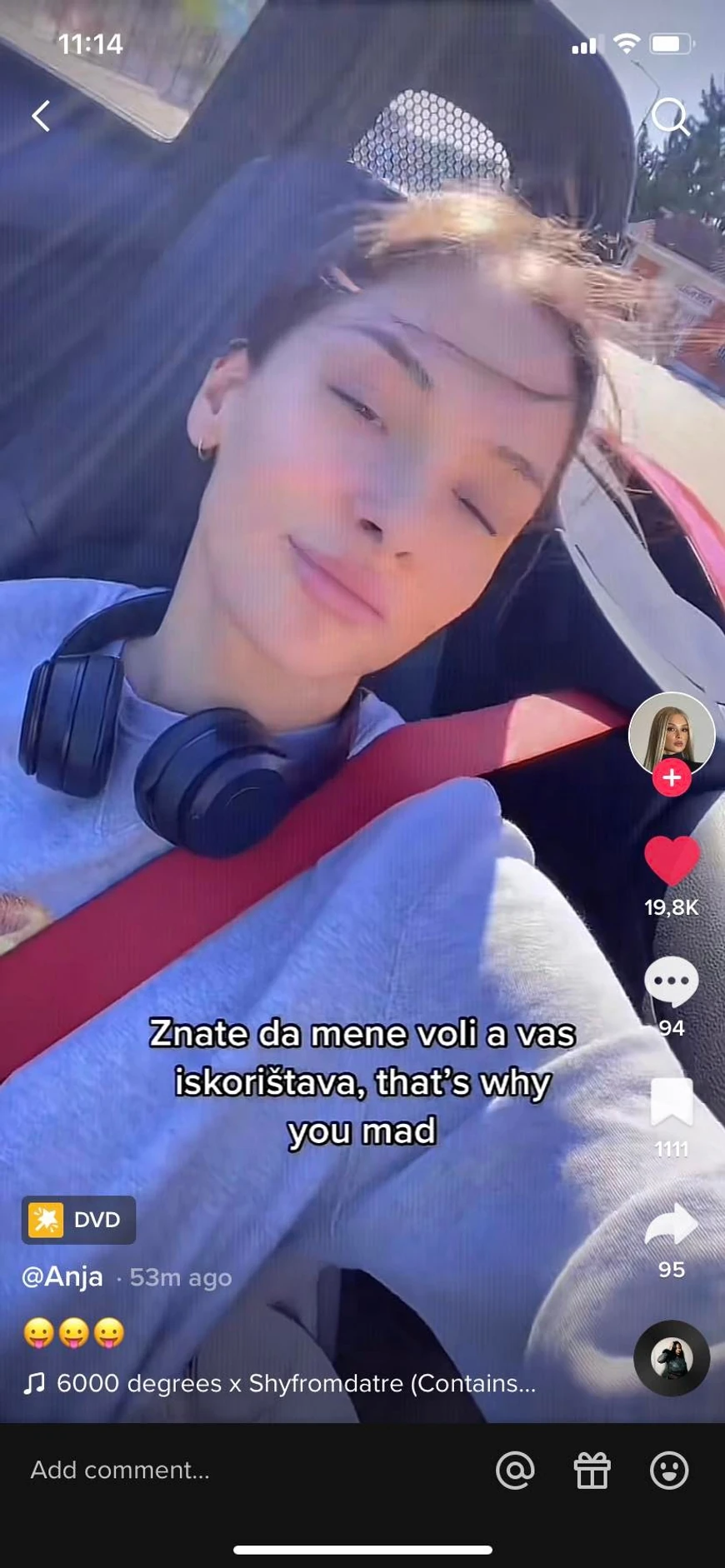Open the @Anja username

[62, 1276]
